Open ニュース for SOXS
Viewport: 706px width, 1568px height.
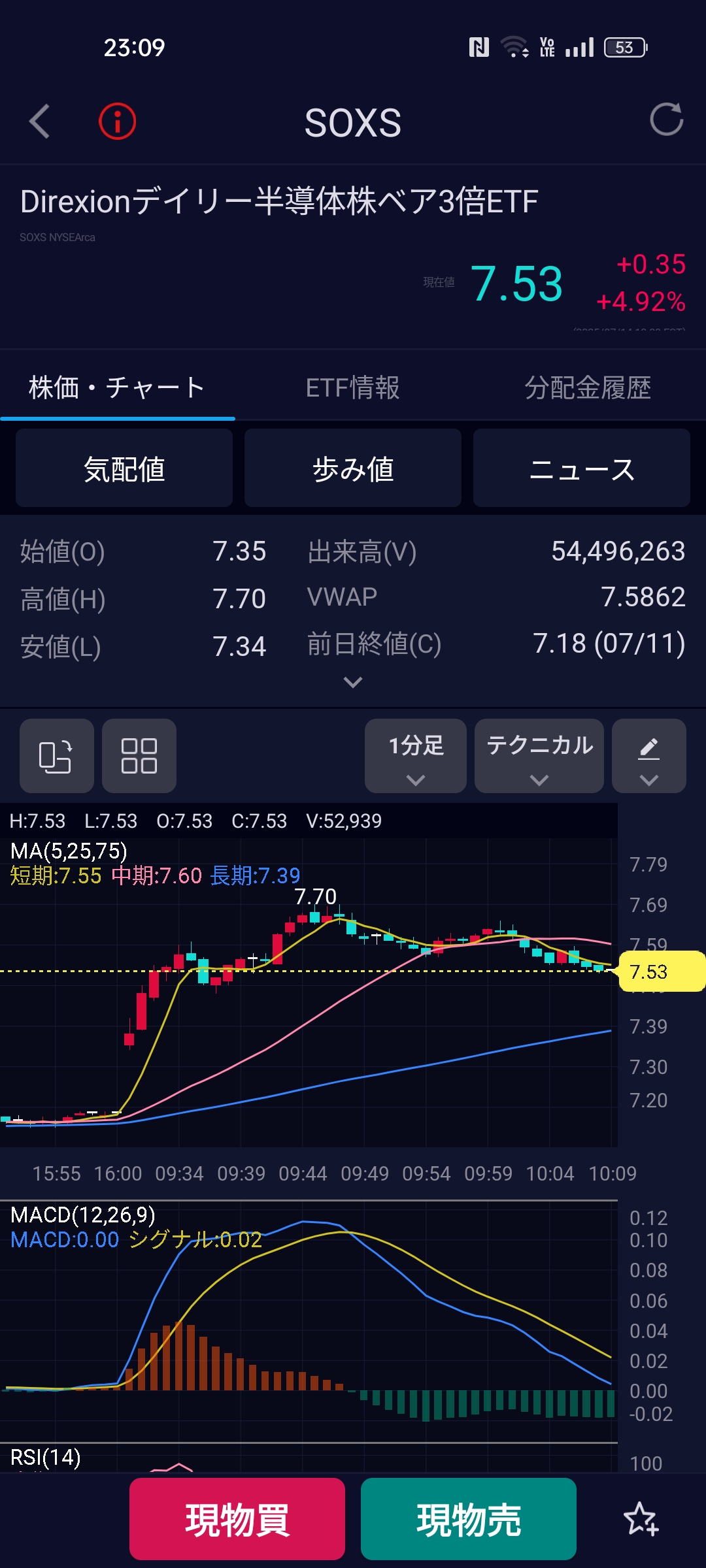582,468
